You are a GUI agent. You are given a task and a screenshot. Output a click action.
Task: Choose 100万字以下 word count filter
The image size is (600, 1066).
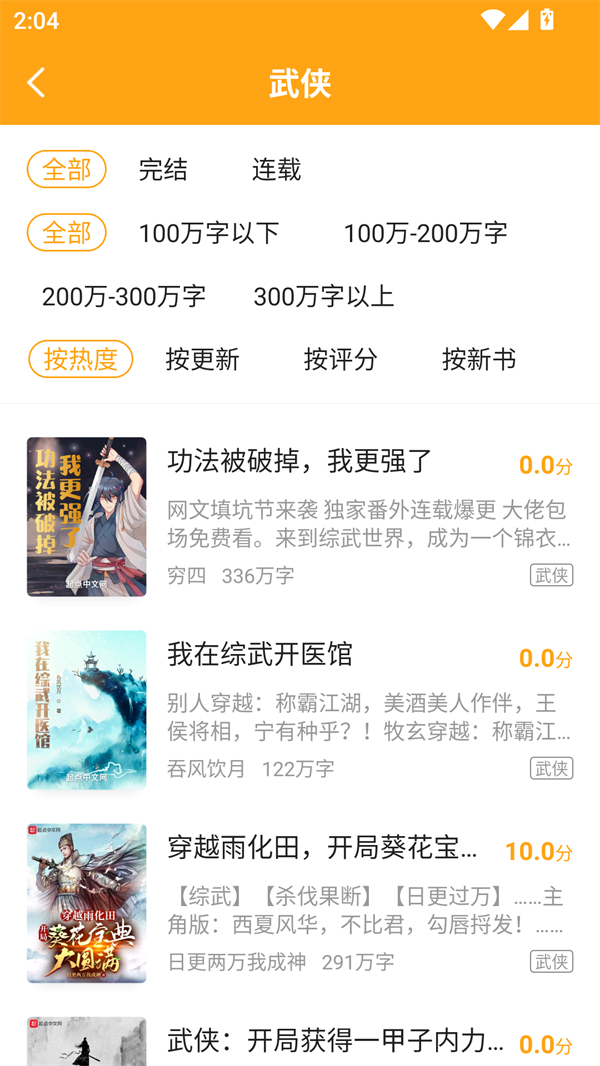(208, 233)
